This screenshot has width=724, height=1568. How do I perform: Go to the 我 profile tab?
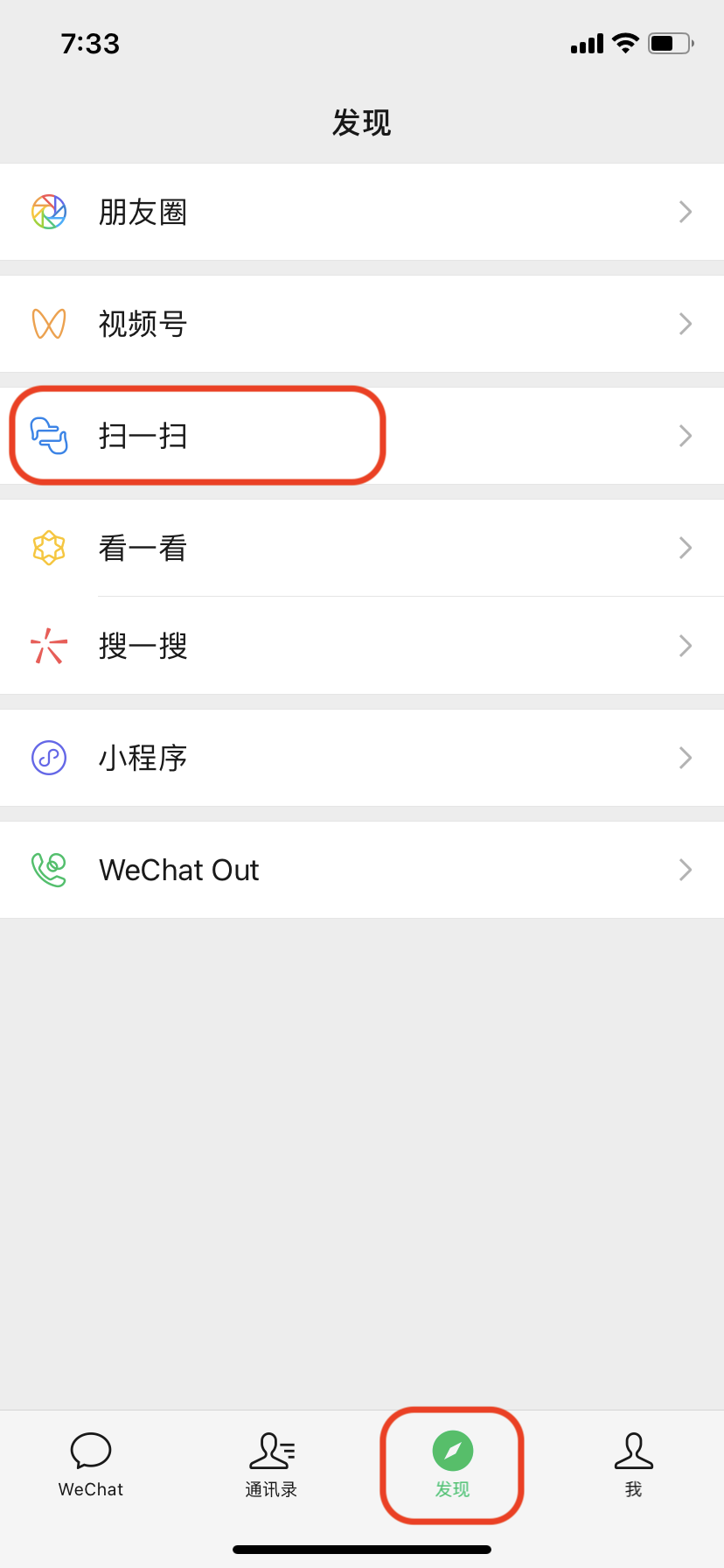pyautogui.click(x=633, y=1465)
